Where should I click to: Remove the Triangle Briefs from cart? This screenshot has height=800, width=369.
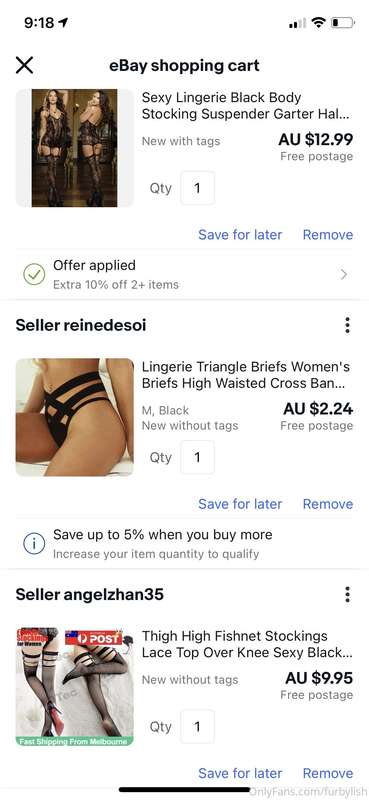(328, 504)
